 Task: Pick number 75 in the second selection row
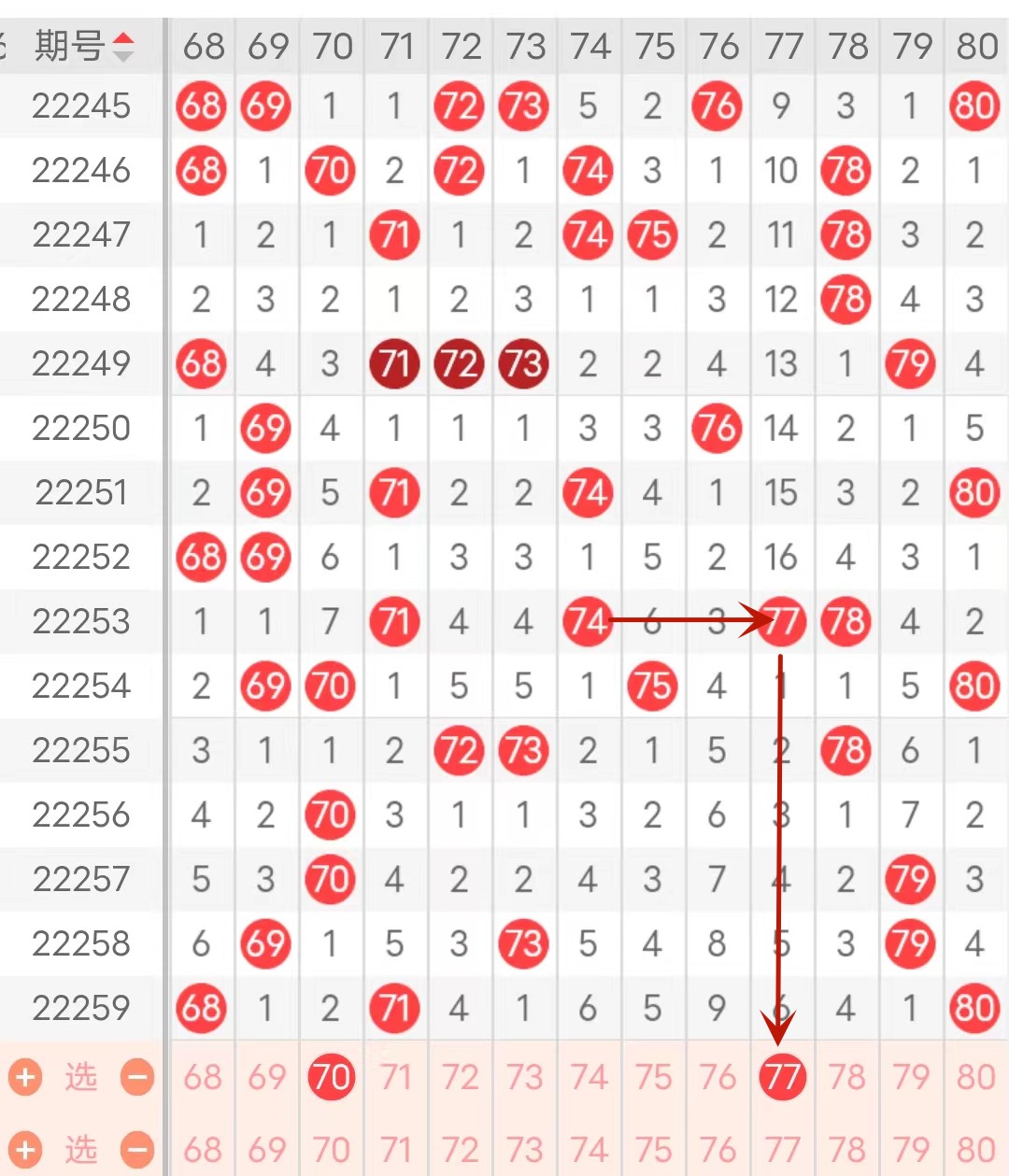653,1149
